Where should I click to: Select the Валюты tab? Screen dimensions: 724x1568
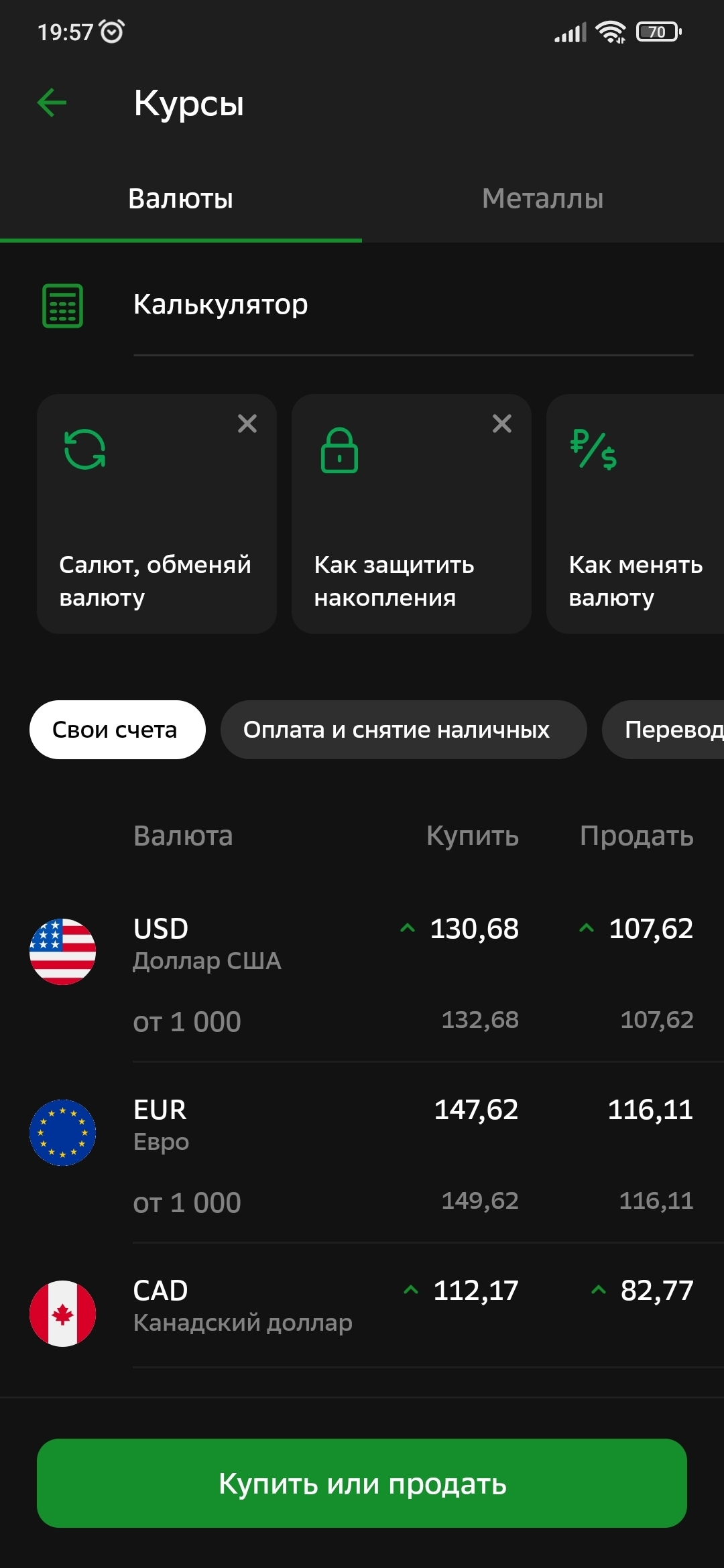181,198
